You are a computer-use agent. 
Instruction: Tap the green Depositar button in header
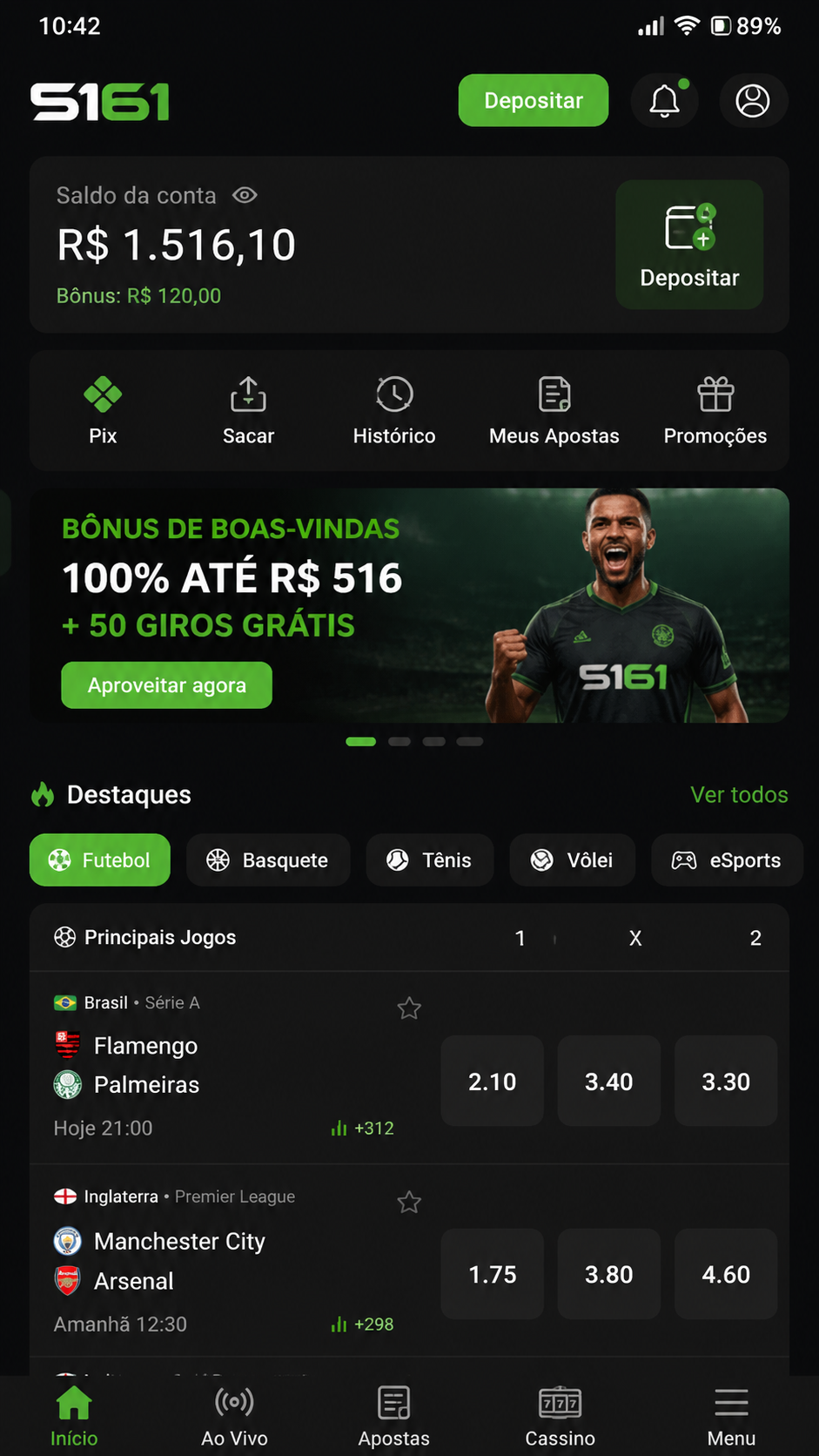pos(534,101)
